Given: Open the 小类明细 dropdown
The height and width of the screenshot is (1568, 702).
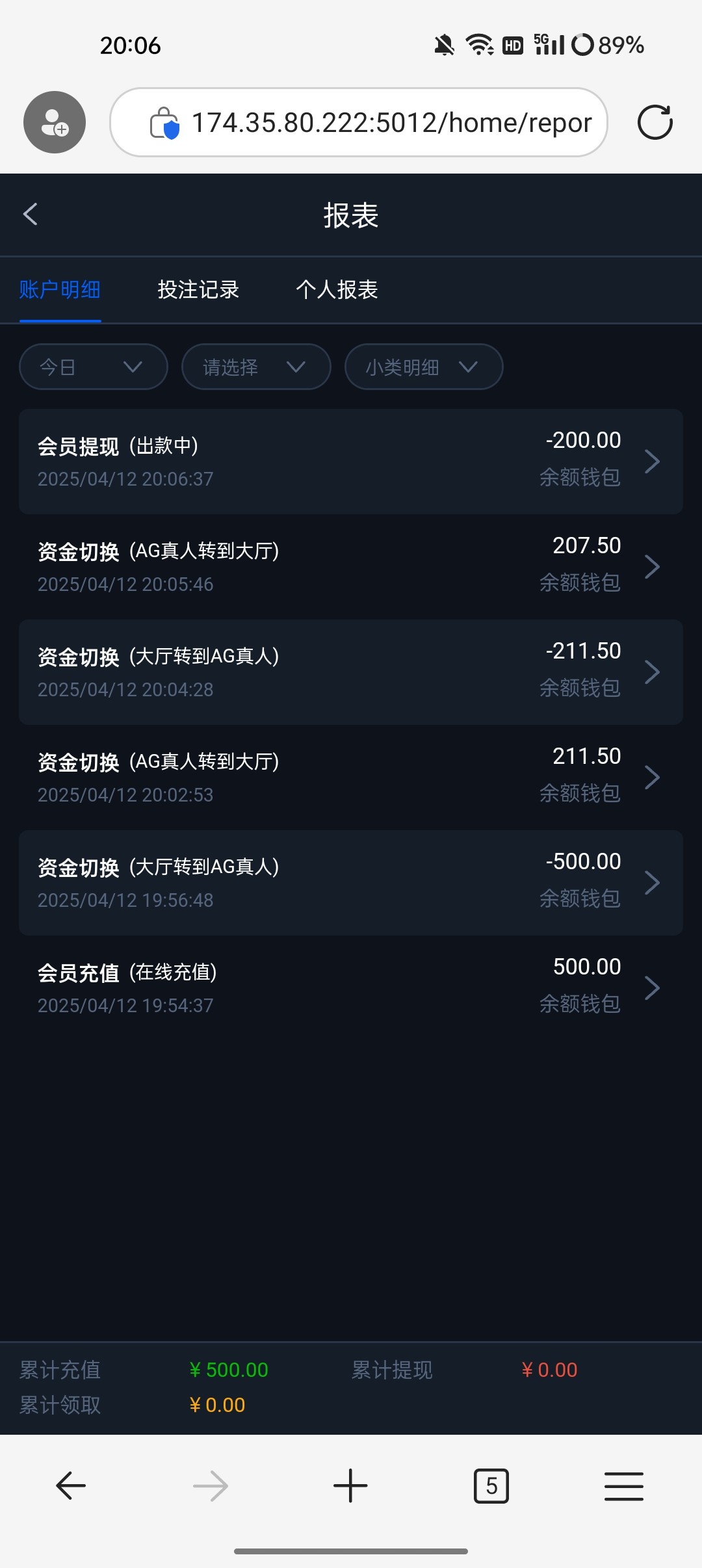Looking at the screenshot, I should pos(424,367).
